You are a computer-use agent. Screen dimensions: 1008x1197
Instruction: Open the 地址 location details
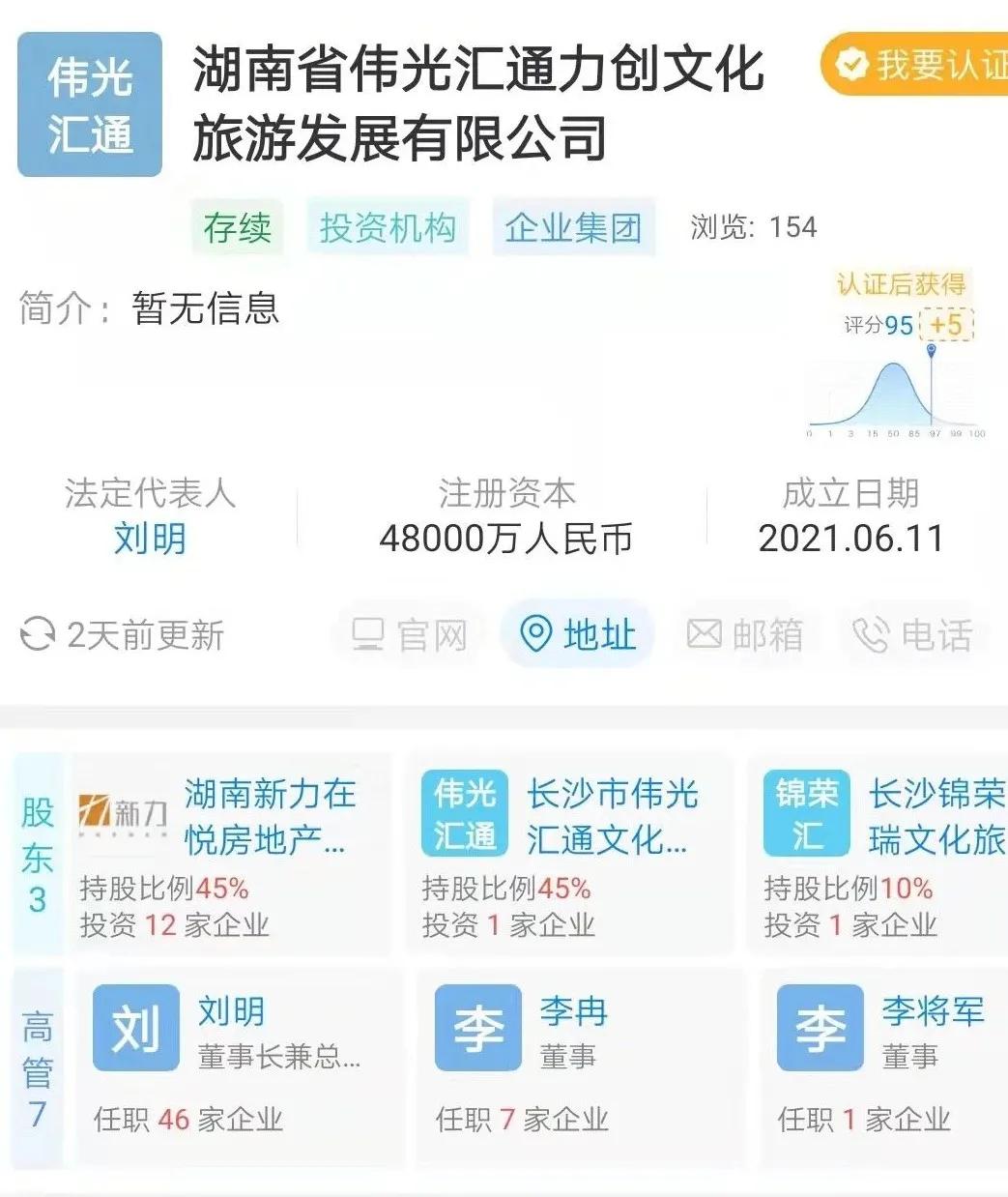(578, 635)
